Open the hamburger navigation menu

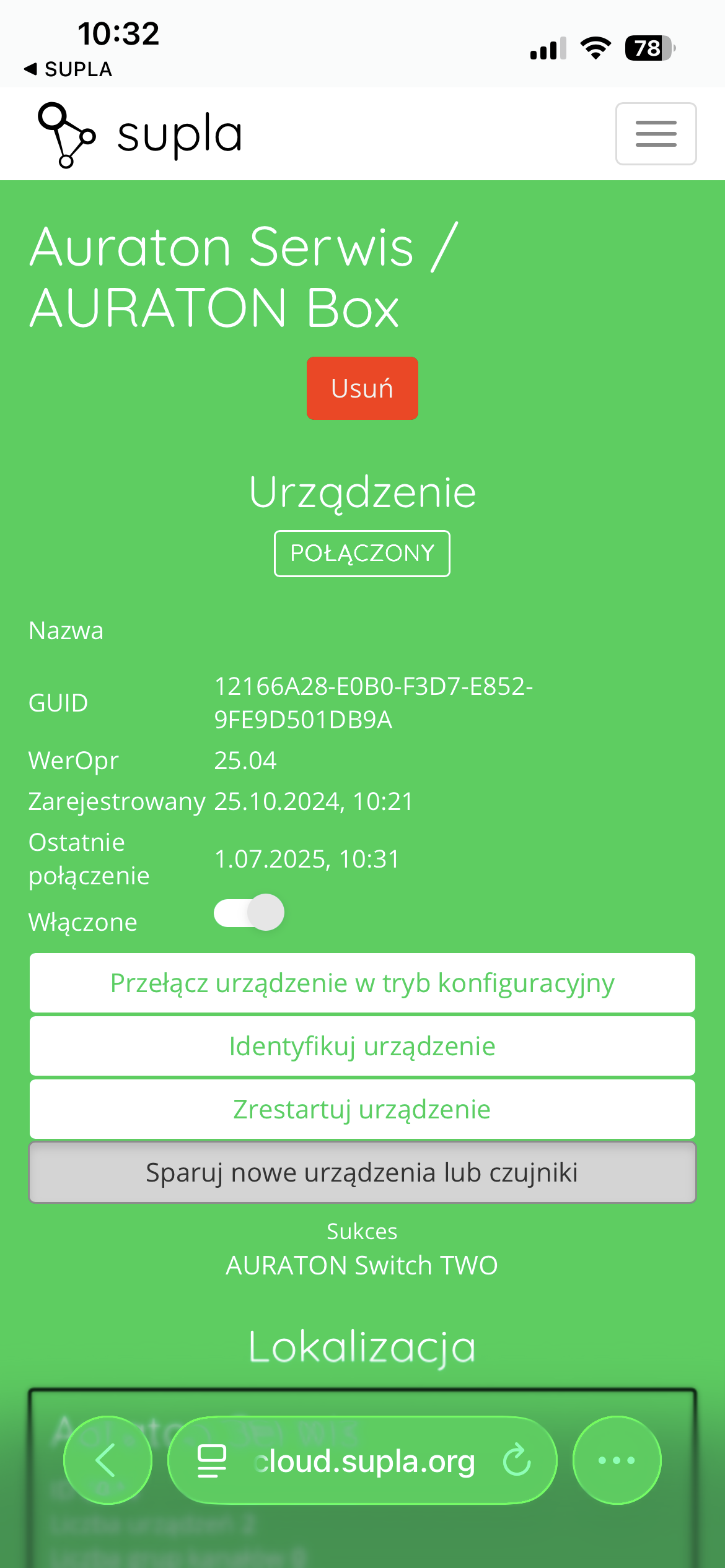point(656,134)
